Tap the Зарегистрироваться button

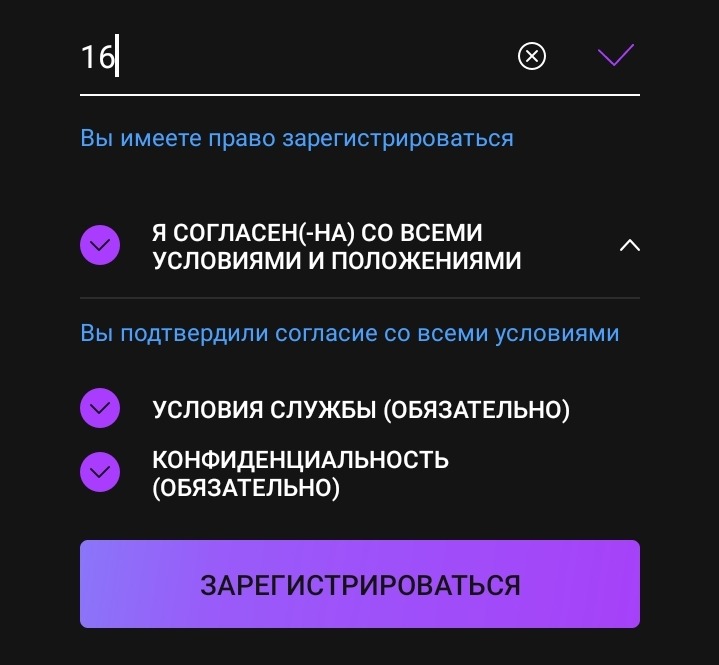pyautogui.click(x=360, y=584)
